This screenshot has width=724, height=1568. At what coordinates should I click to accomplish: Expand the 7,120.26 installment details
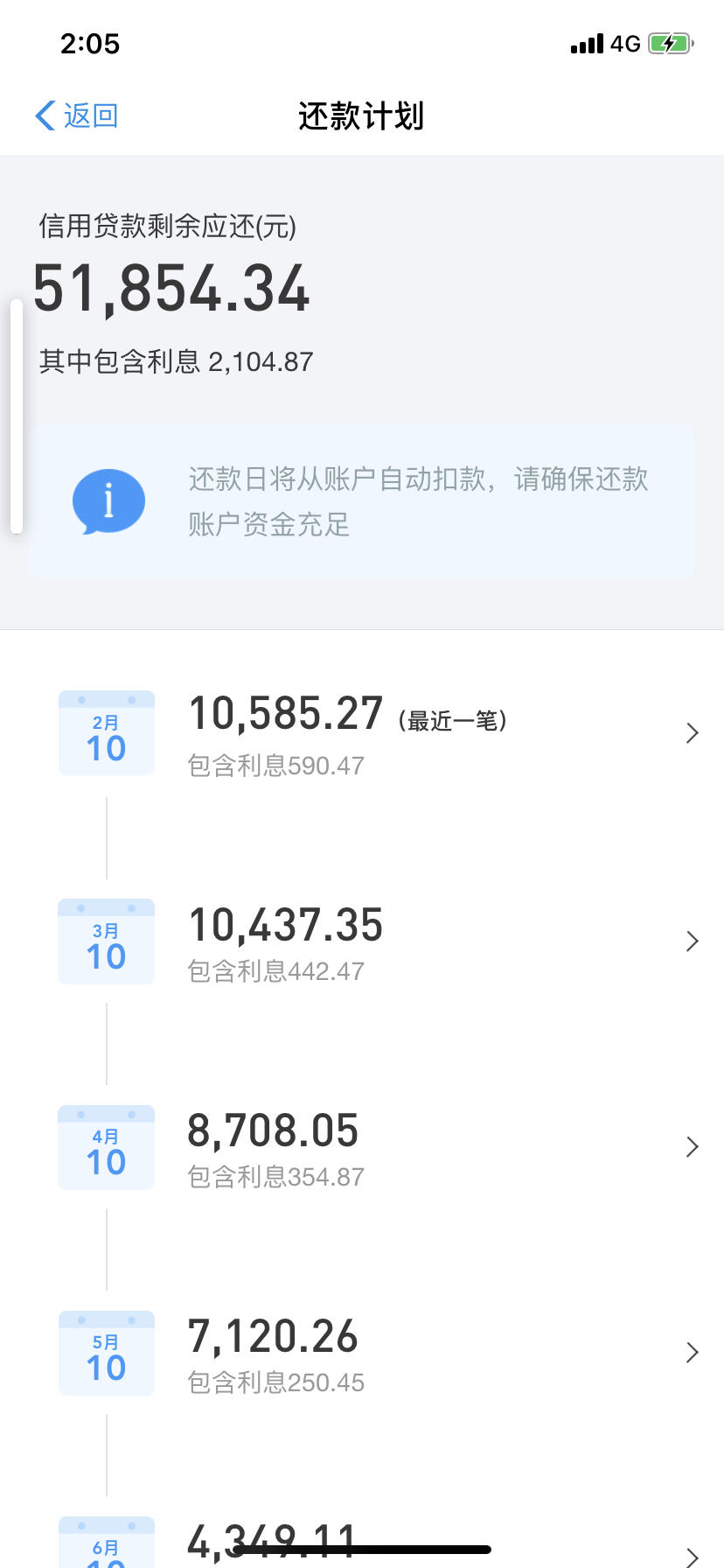point(692,1353)
